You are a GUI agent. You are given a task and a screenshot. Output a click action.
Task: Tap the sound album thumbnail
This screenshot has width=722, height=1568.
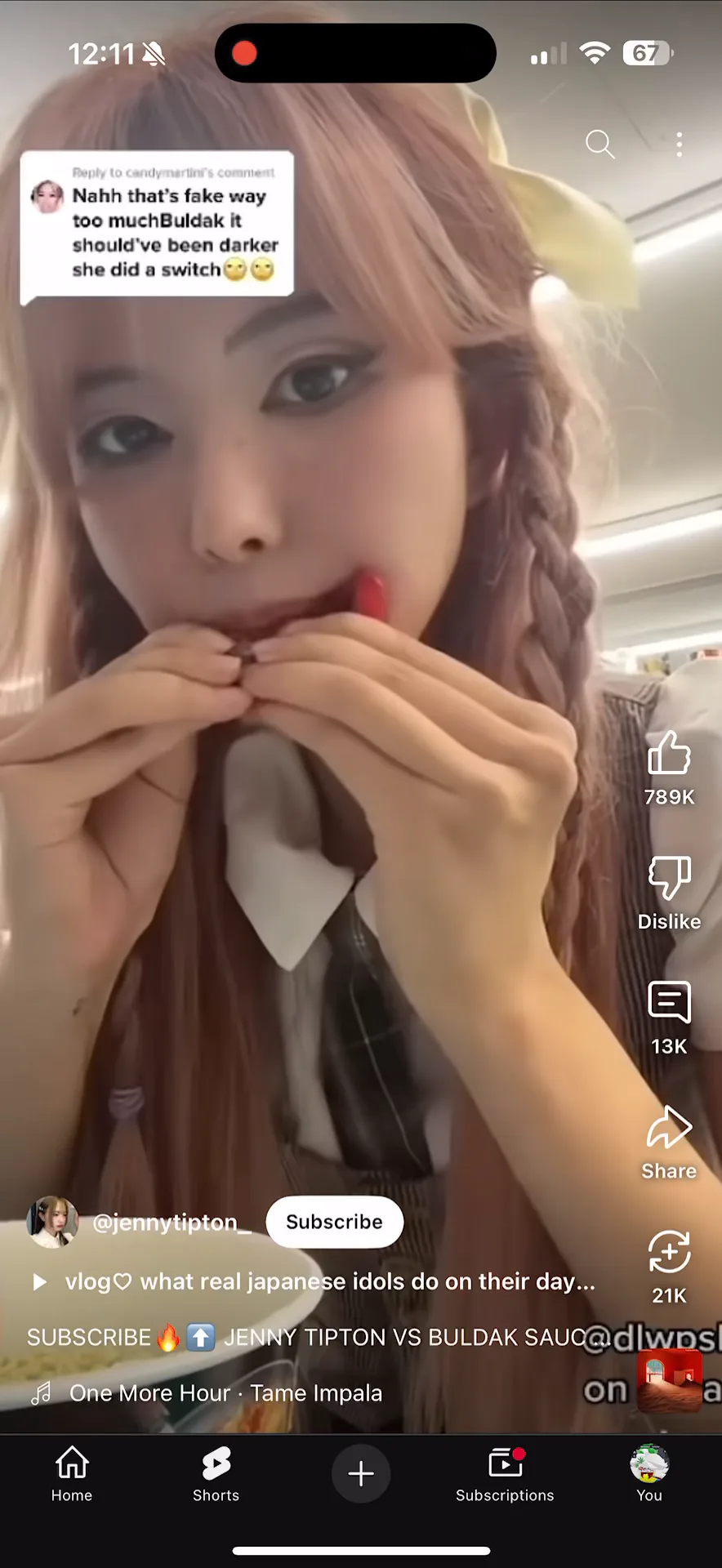point(669,1381)
